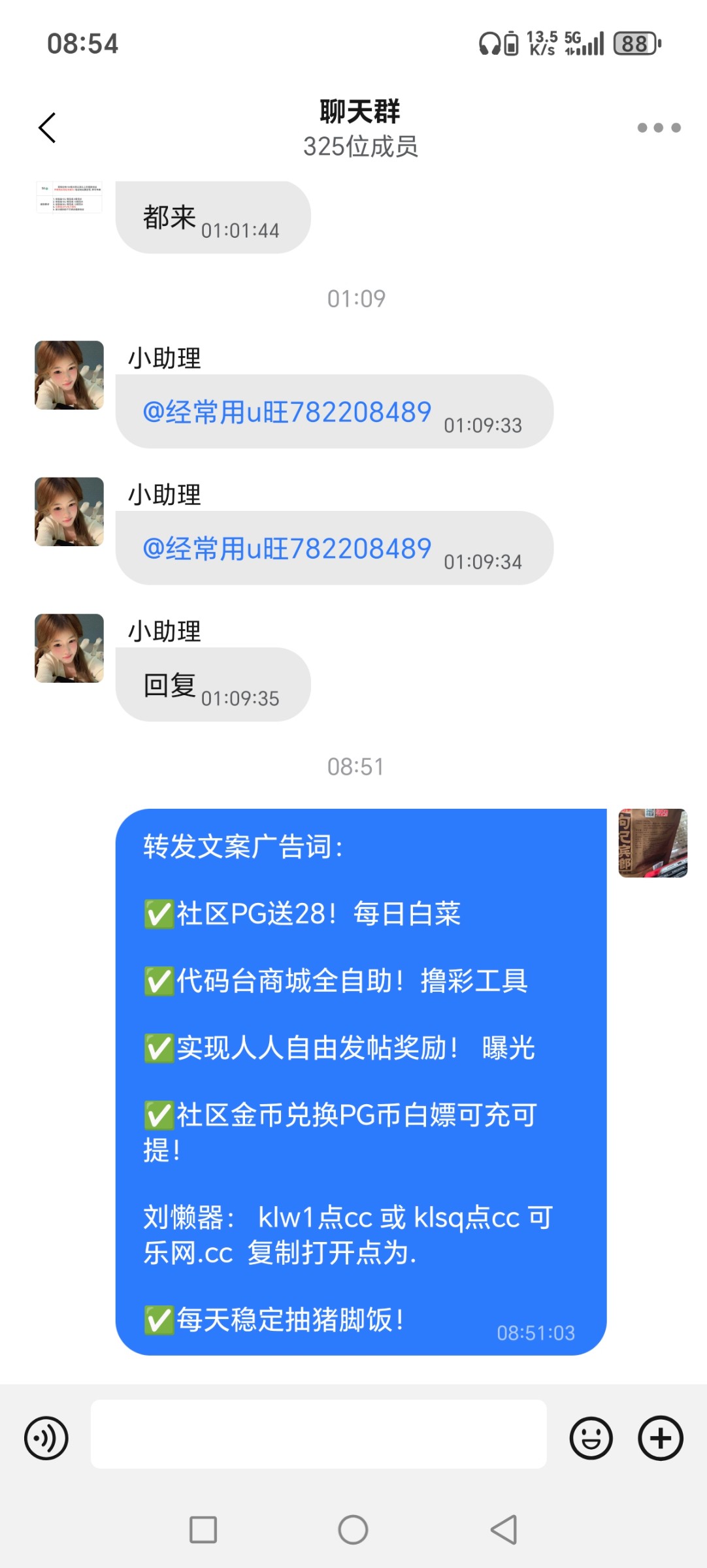Image resolution: width=707 pixels, height=1568 pixels.
Task: Tap the mention link @经常用u旺782208489
Action: [x=286, y=412]
